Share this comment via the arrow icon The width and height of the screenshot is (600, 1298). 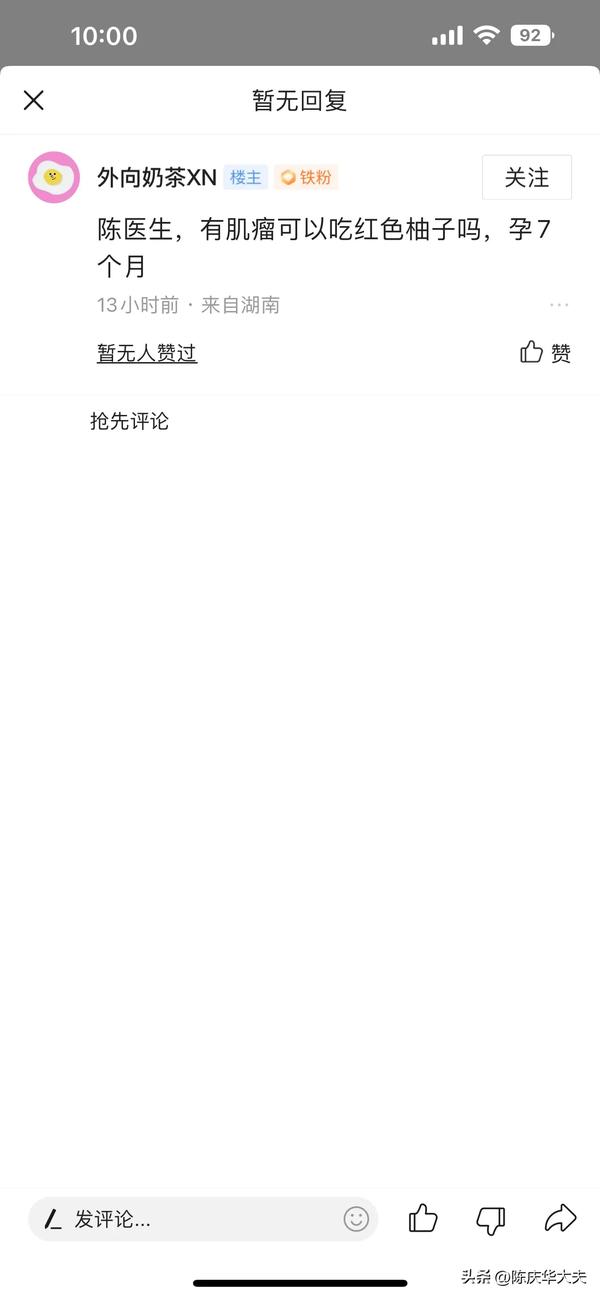560,1218
